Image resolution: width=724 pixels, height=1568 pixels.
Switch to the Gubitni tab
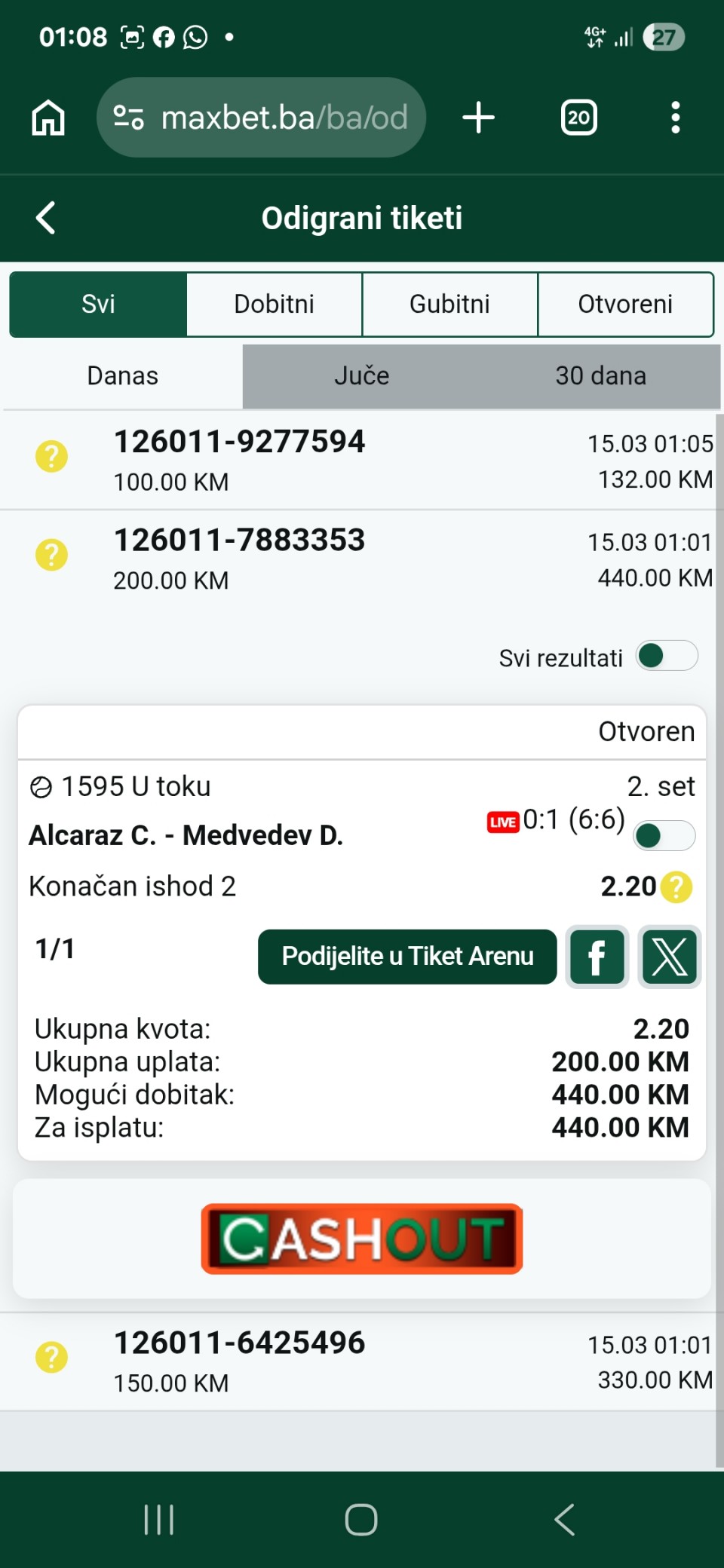[449, 304]
